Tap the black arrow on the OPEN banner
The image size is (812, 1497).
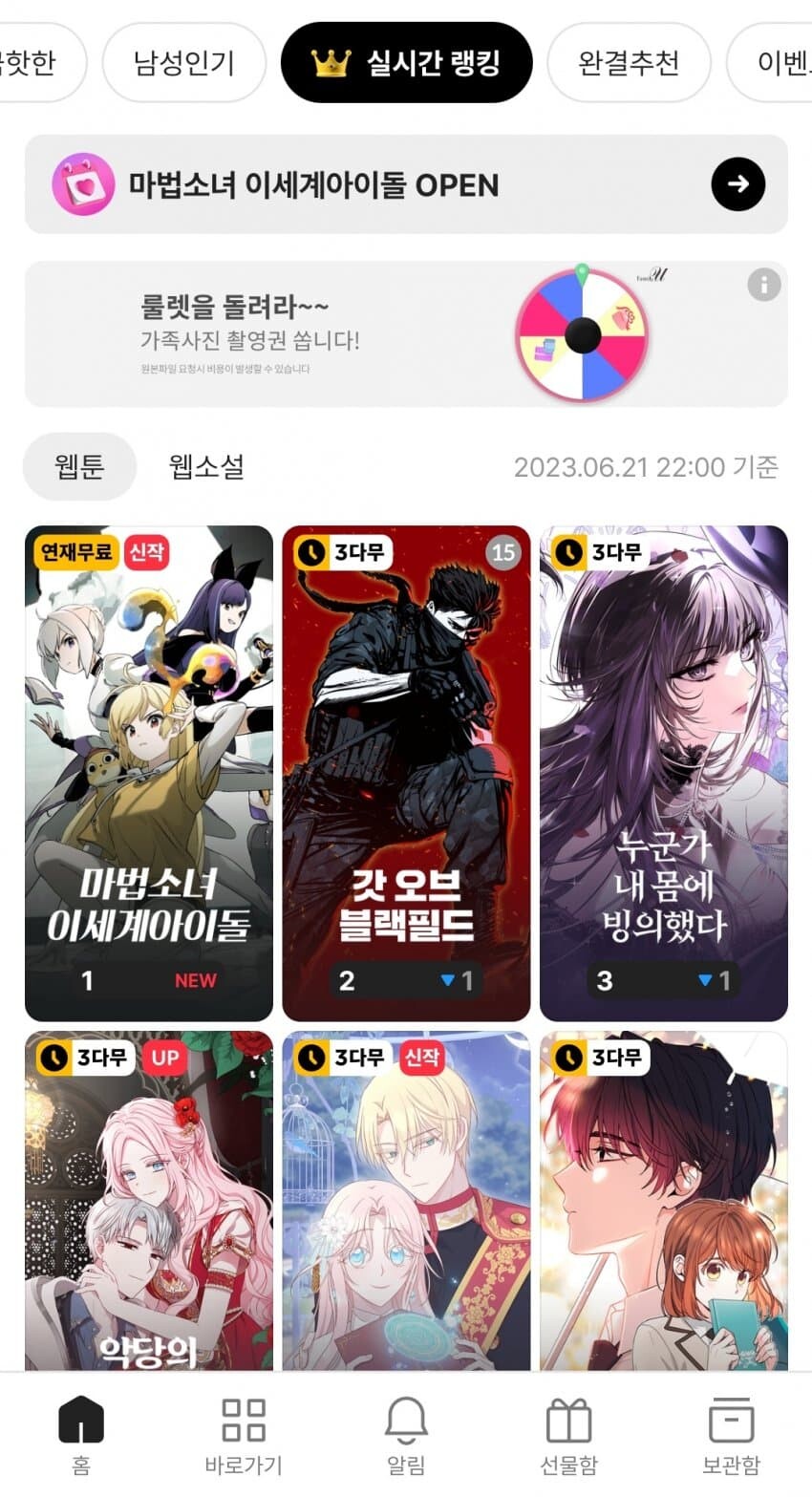coord(737,184)
